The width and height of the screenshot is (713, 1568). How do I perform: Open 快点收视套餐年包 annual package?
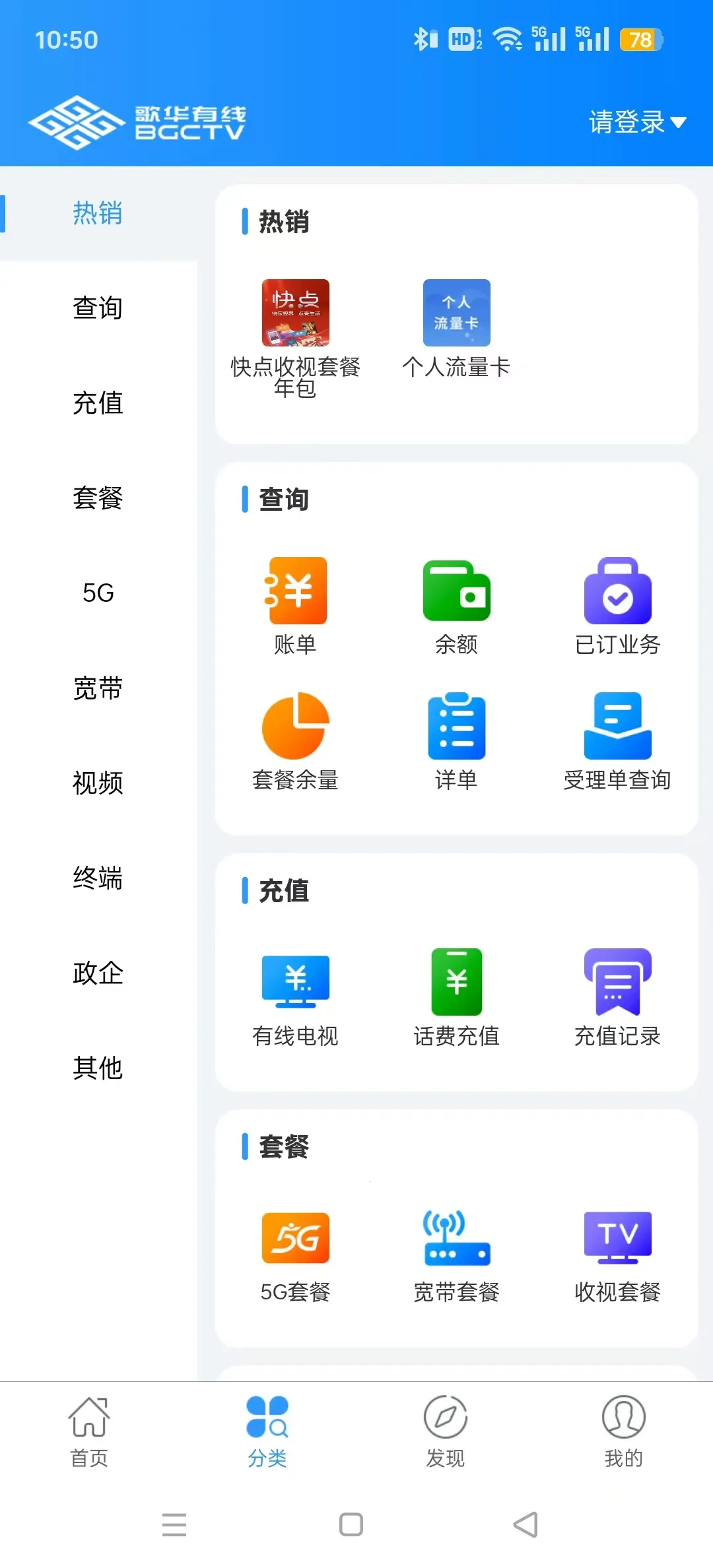click(296, 328)
